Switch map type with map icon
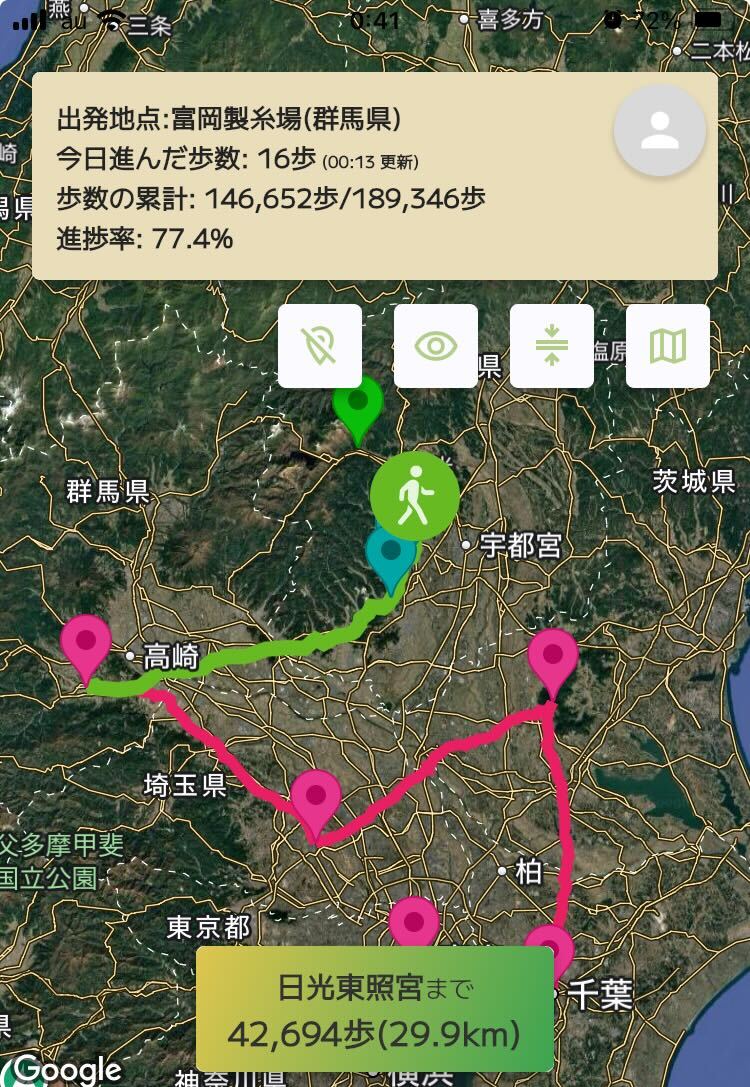Viewport: 750px width, 1087px height. pyautogui.click(x=667, y=346)
